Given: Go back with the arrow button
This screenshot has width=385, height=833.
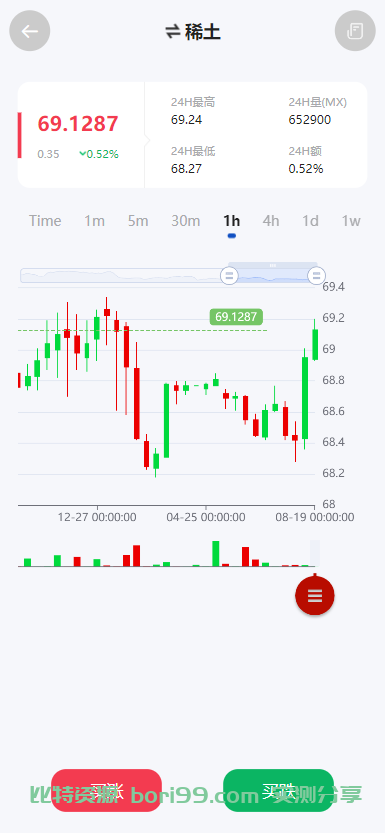Looking at the screenshot, I should (30, 31).
